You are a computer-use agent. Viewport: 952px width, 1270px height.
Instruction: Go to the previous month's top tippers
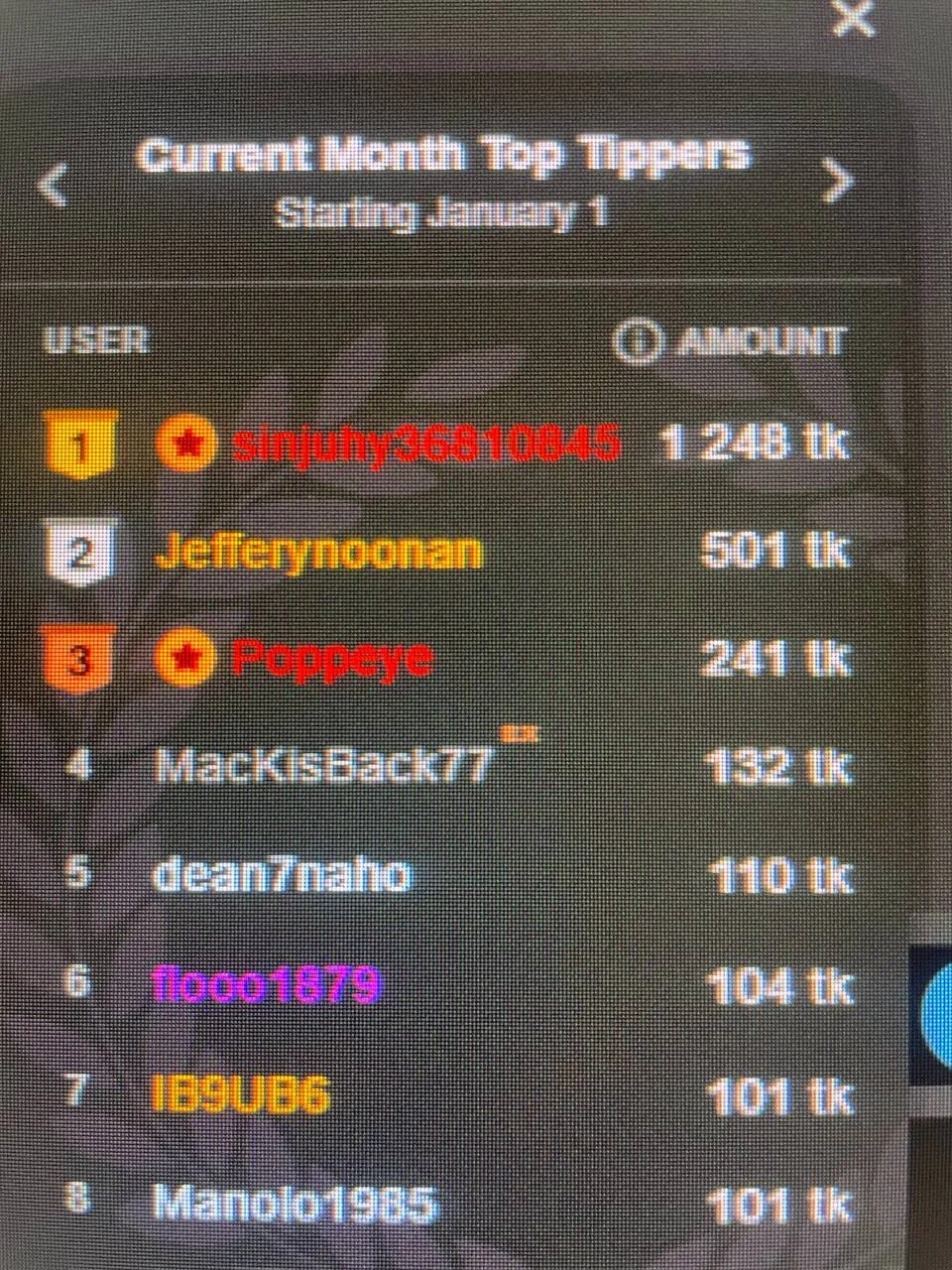(55, 184)
